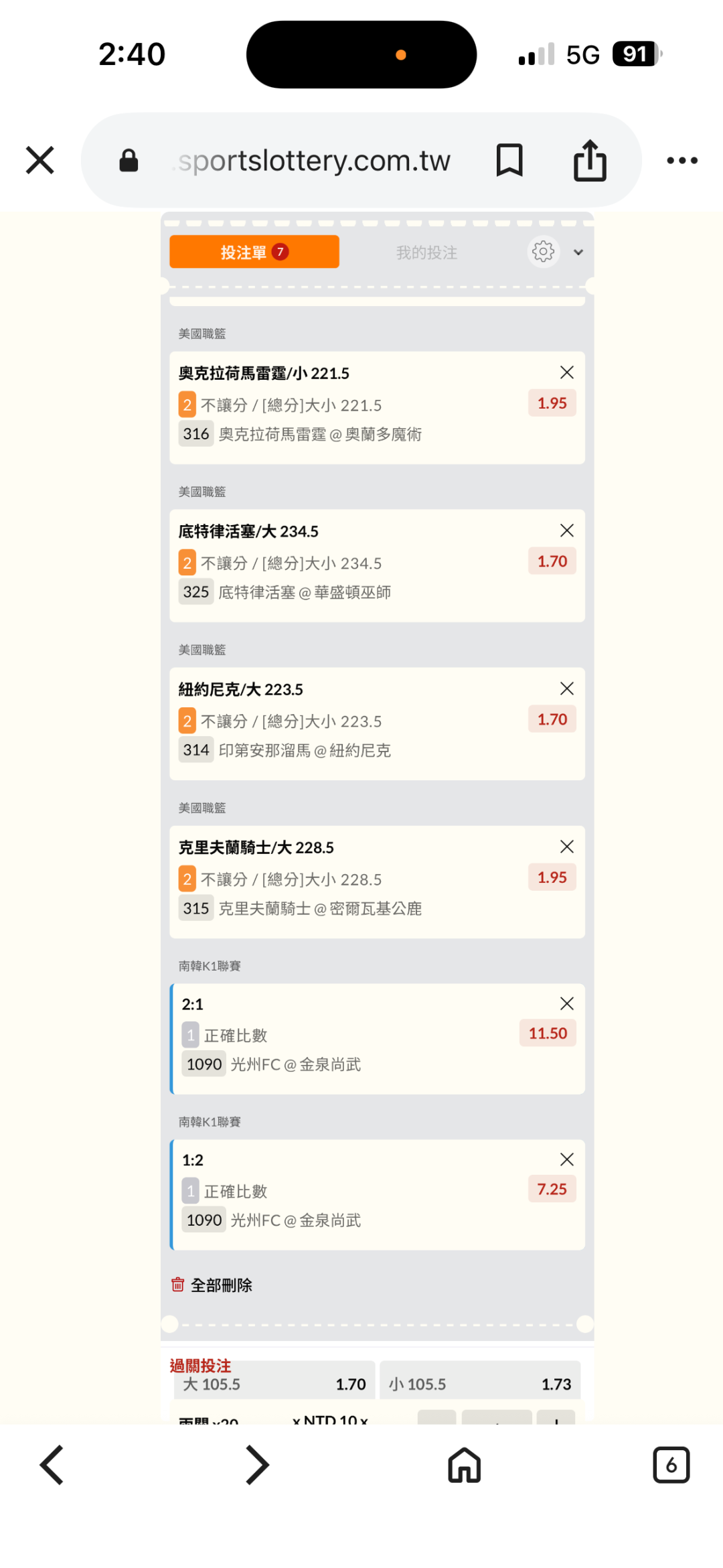Switch to the 我的投注 tab
This screenshot has height=1568, width=723.
coord(426,253)
